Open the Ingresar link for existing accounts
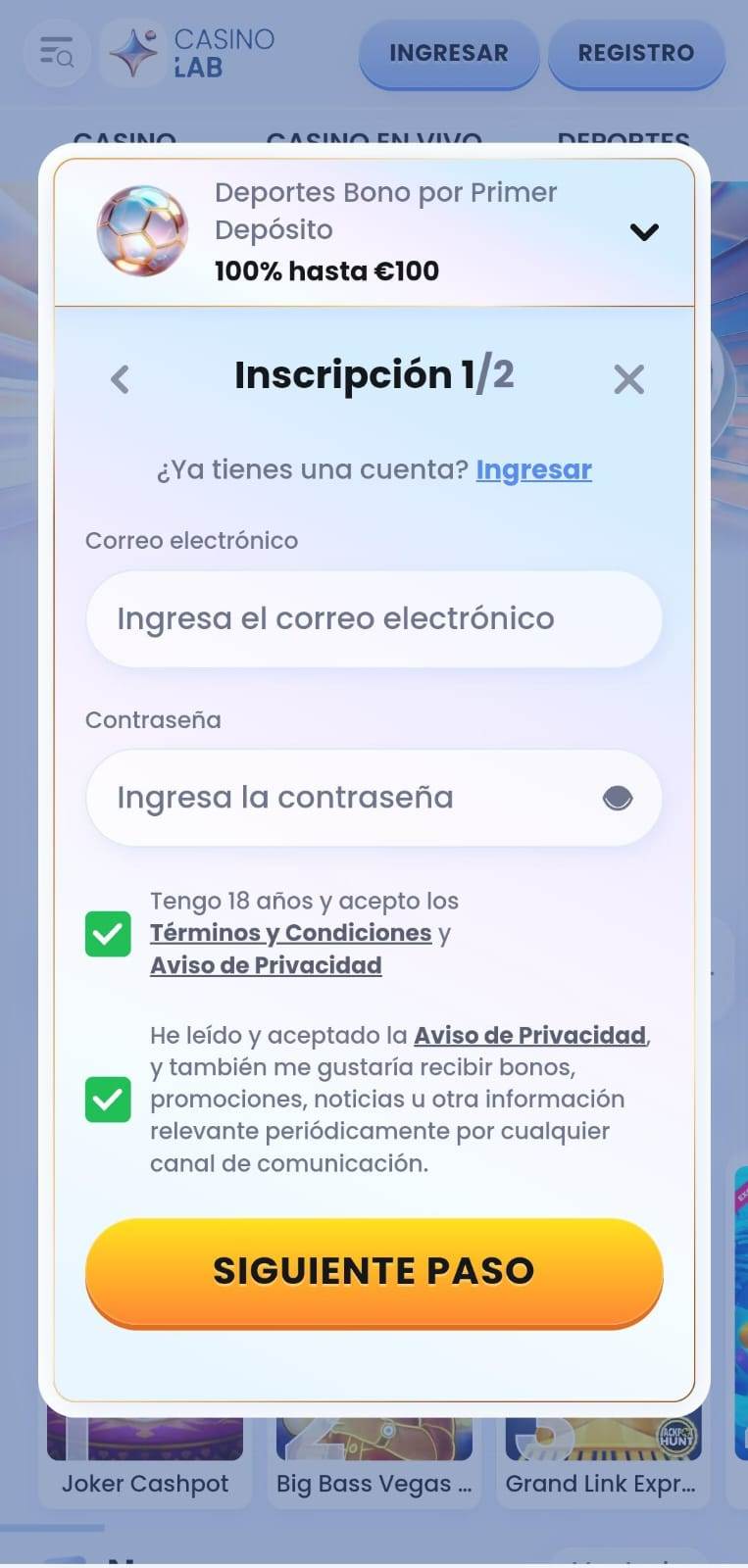The width and height of the screenshot is (748, 1568). (533, 469)
